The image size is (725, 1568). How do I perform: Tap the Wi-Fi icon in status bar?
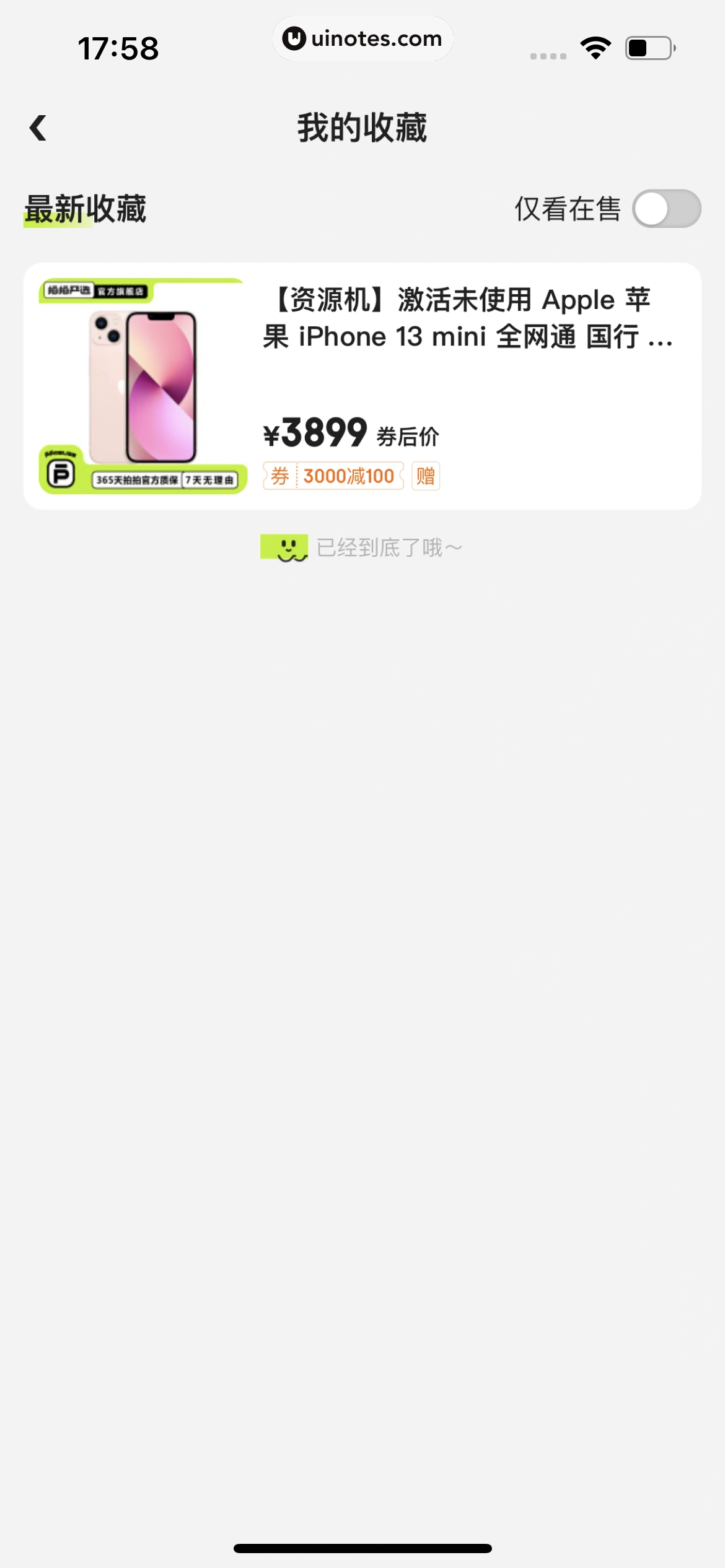[x=596, y=46]
